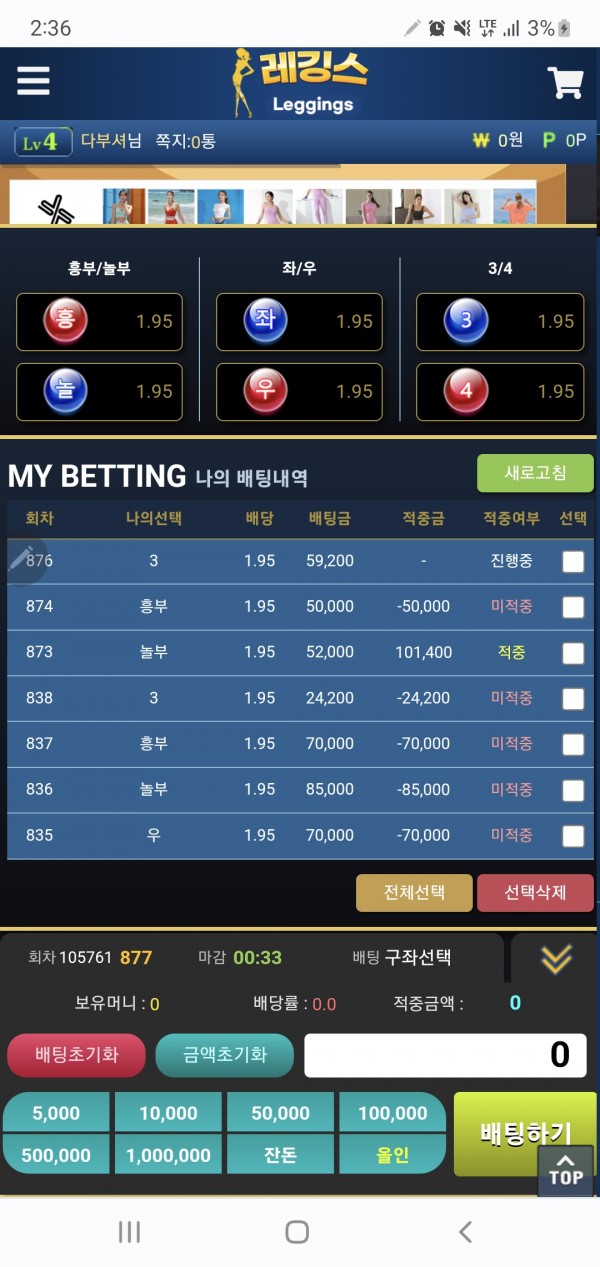Pick the number 3 bet
This screenshot has width=600, height=1267.
point(499,322)
